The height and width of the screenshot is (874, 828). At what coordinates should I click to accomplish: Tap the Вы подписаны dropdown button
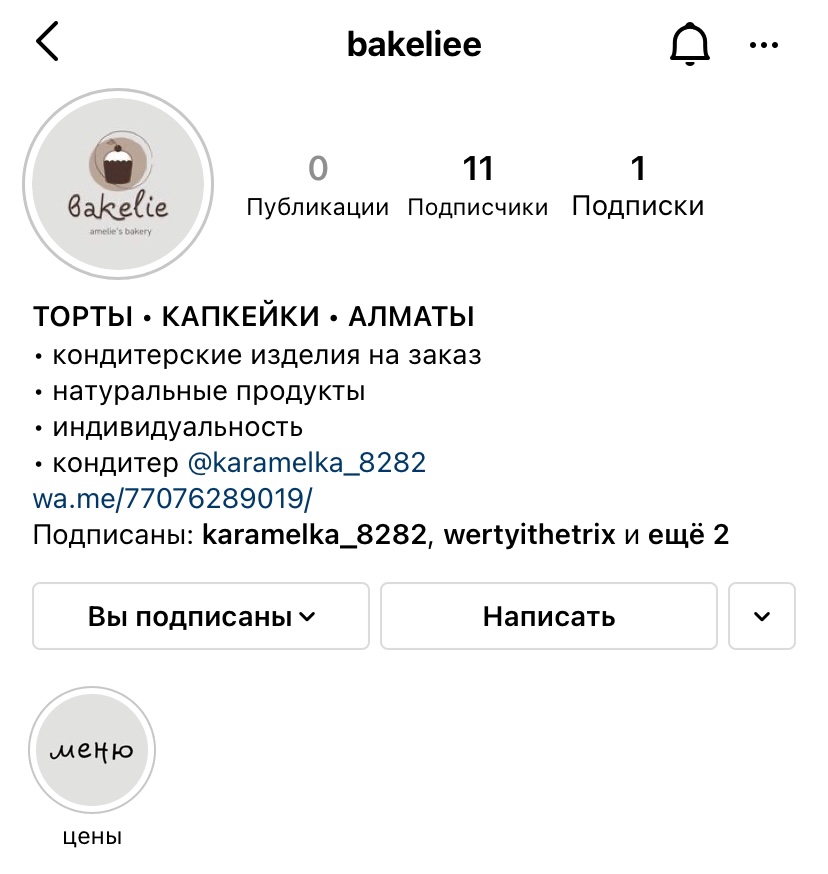201,616
